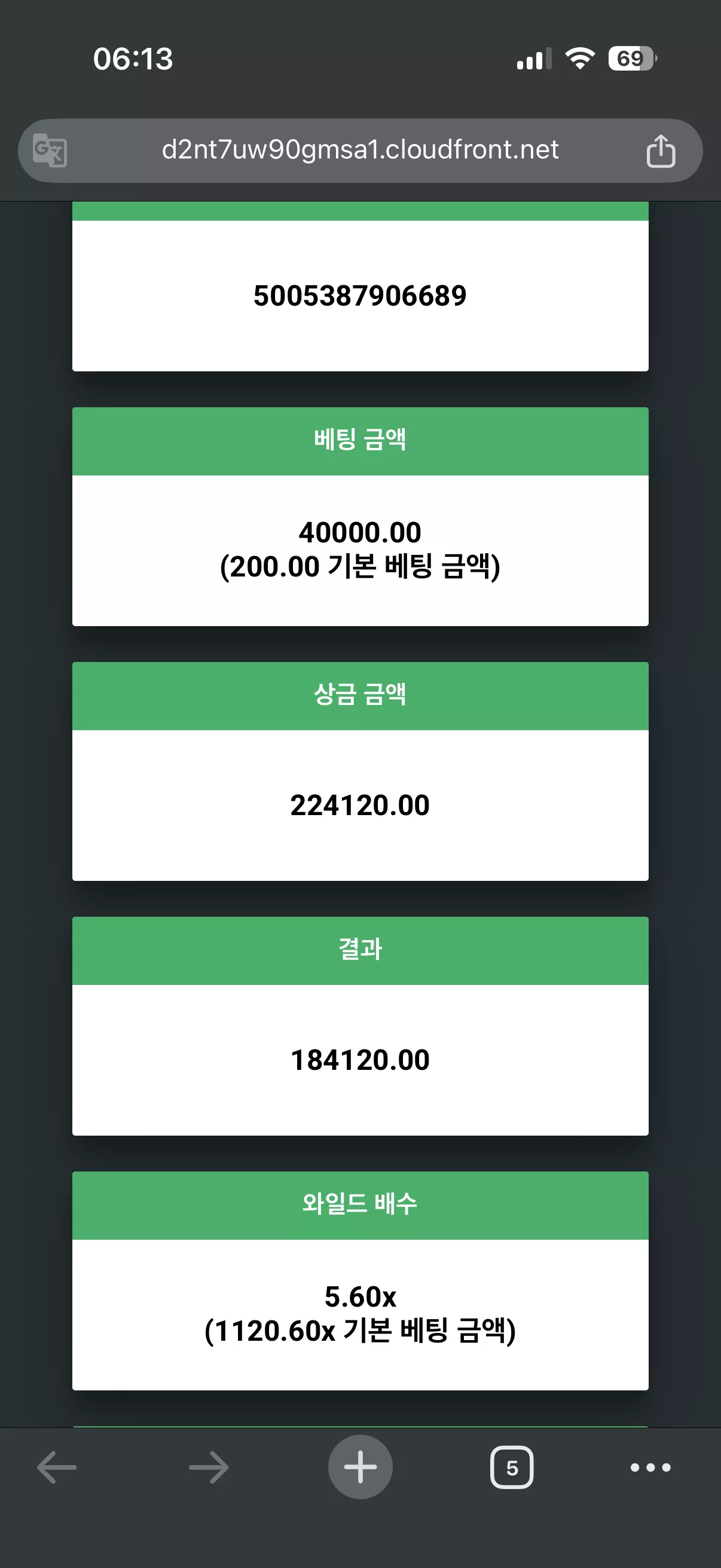Share this page via share icon
Image resolution: width=721 pixels, height=1568 pixels.
coord(661,150)
